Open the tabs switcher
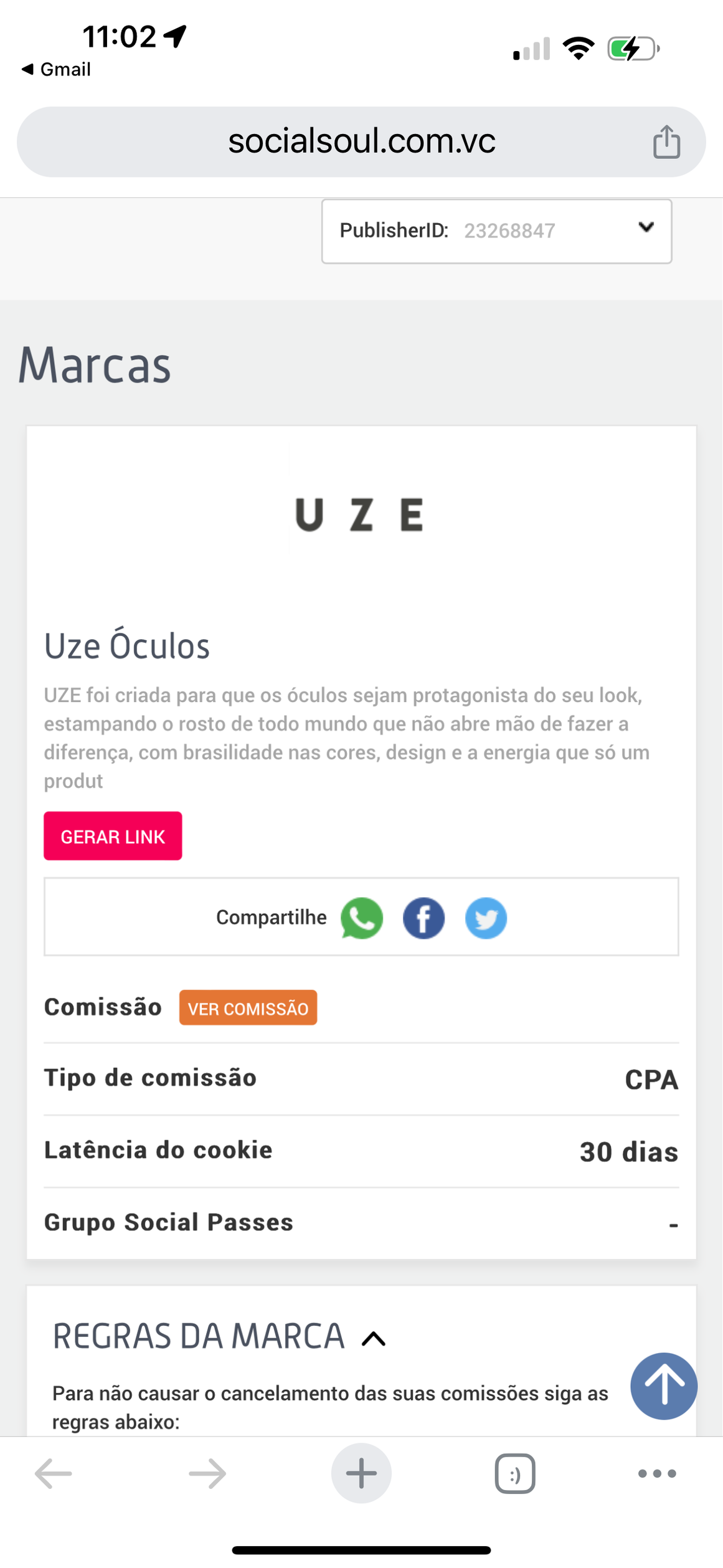Image resolution: width=723 pixels, height=1568 pixels. click(515, 1473)
